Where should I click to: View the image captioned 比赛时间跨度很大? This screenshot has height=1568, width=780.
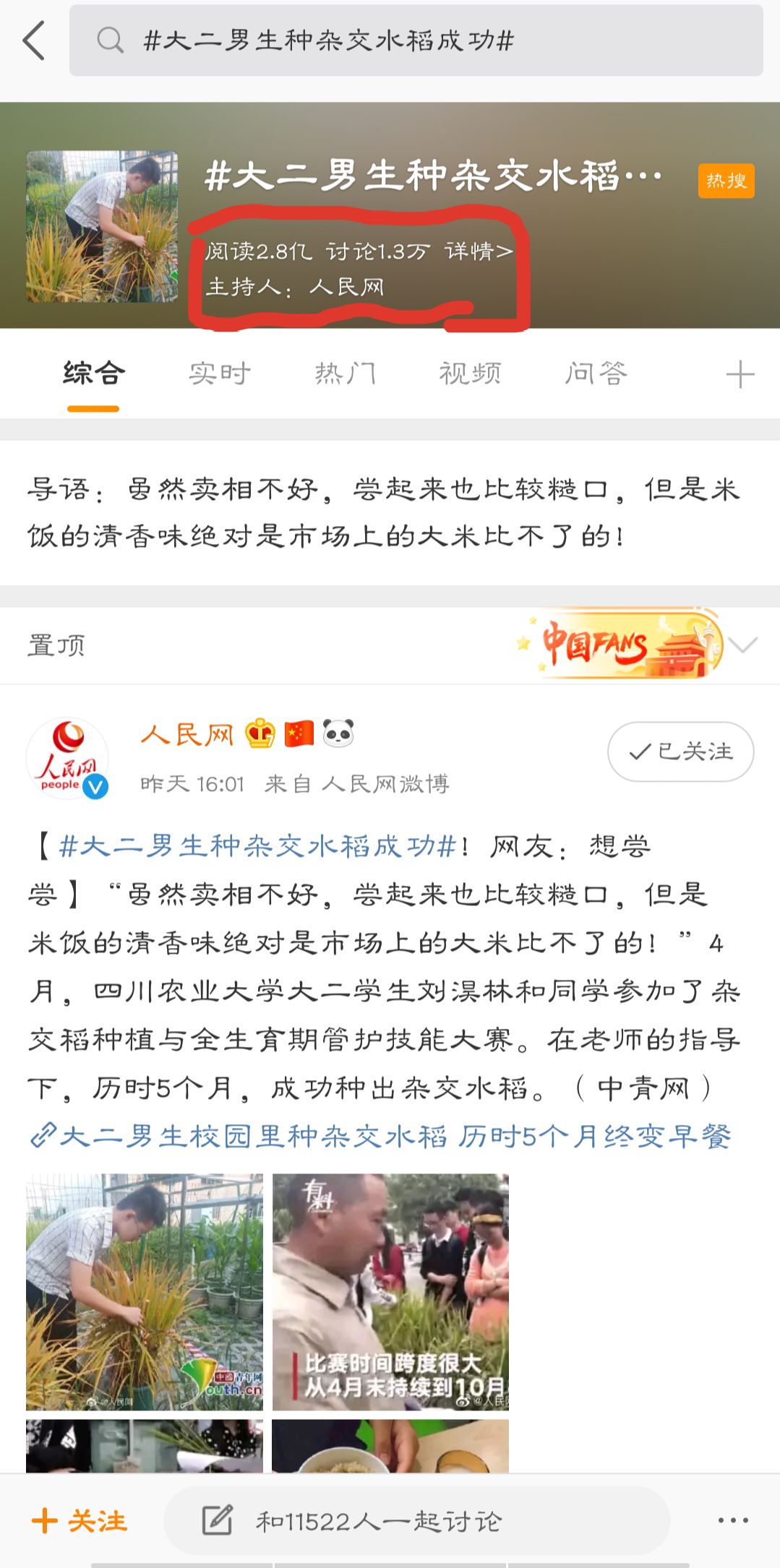(390, 1291)
